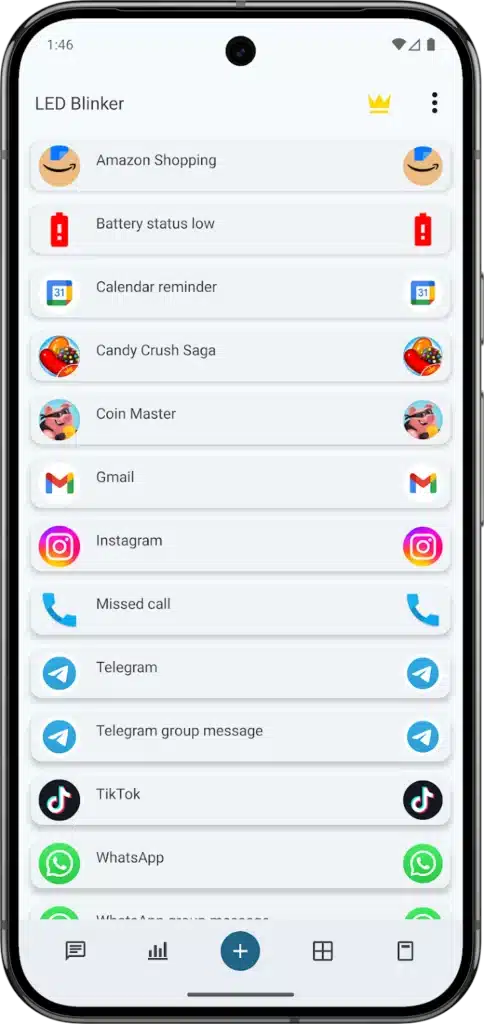Open Gmail notification settings
Viewport: 484px width, 1024px height.
coord(240,483)
